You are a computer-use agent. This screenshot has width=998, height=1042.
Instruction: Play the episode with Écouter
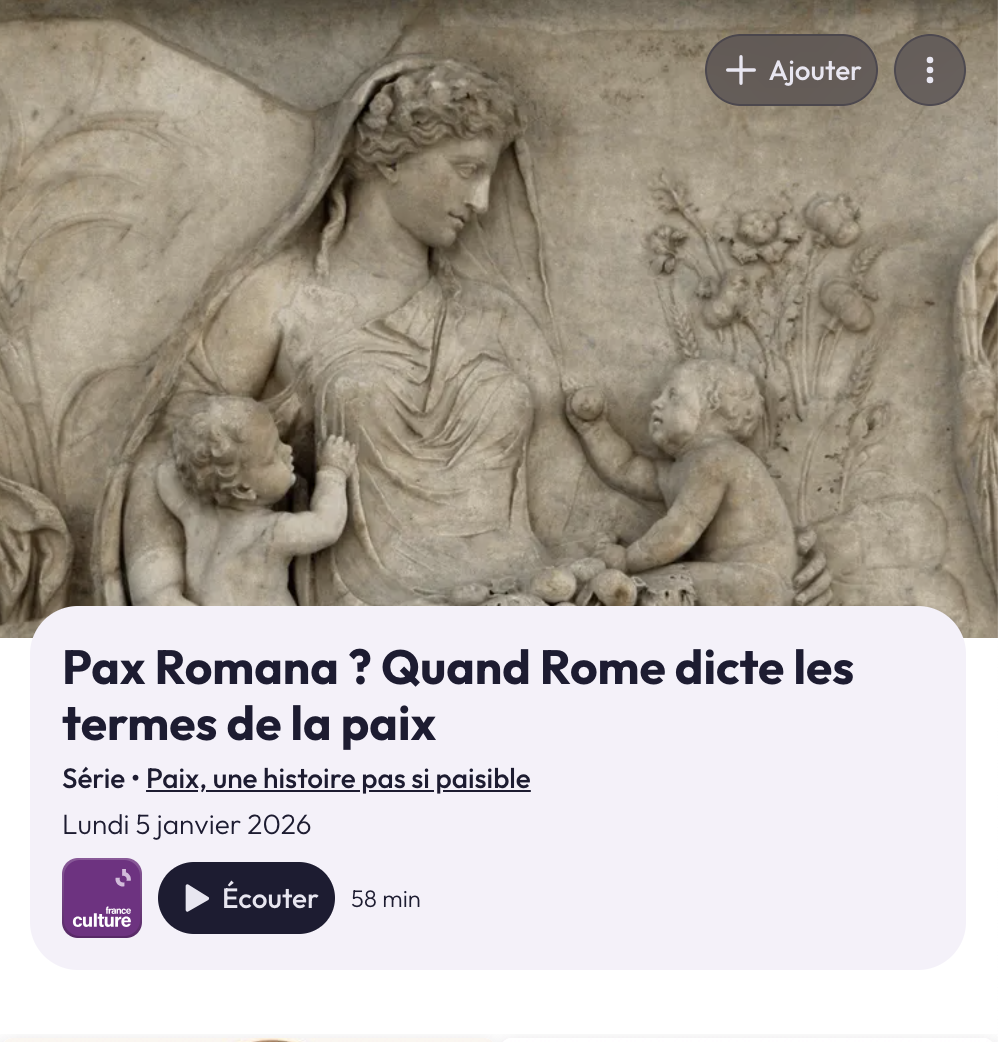tap(246, 898)
